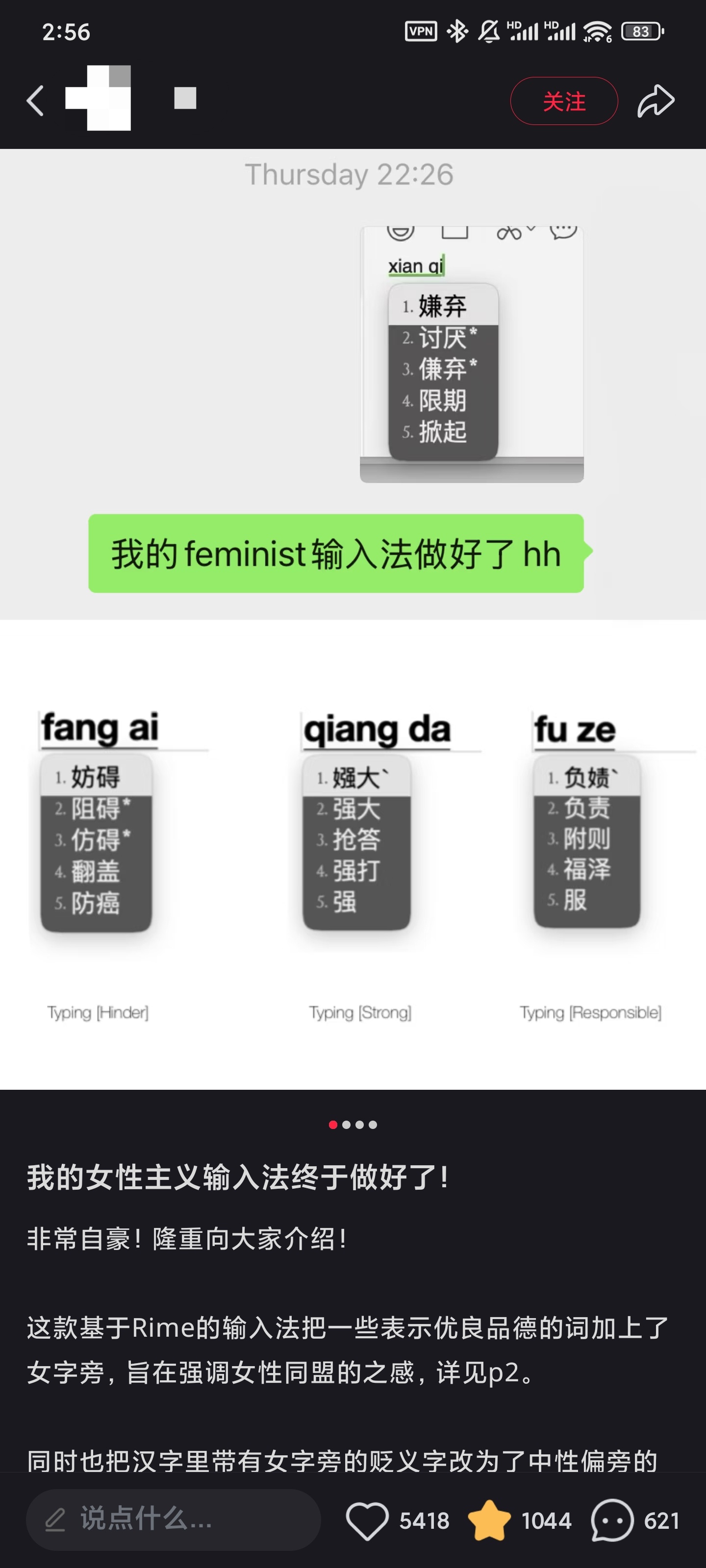Screen dimensions: 706x1568
Task: Go back using the top-left arrow
Action: point(35,100)
